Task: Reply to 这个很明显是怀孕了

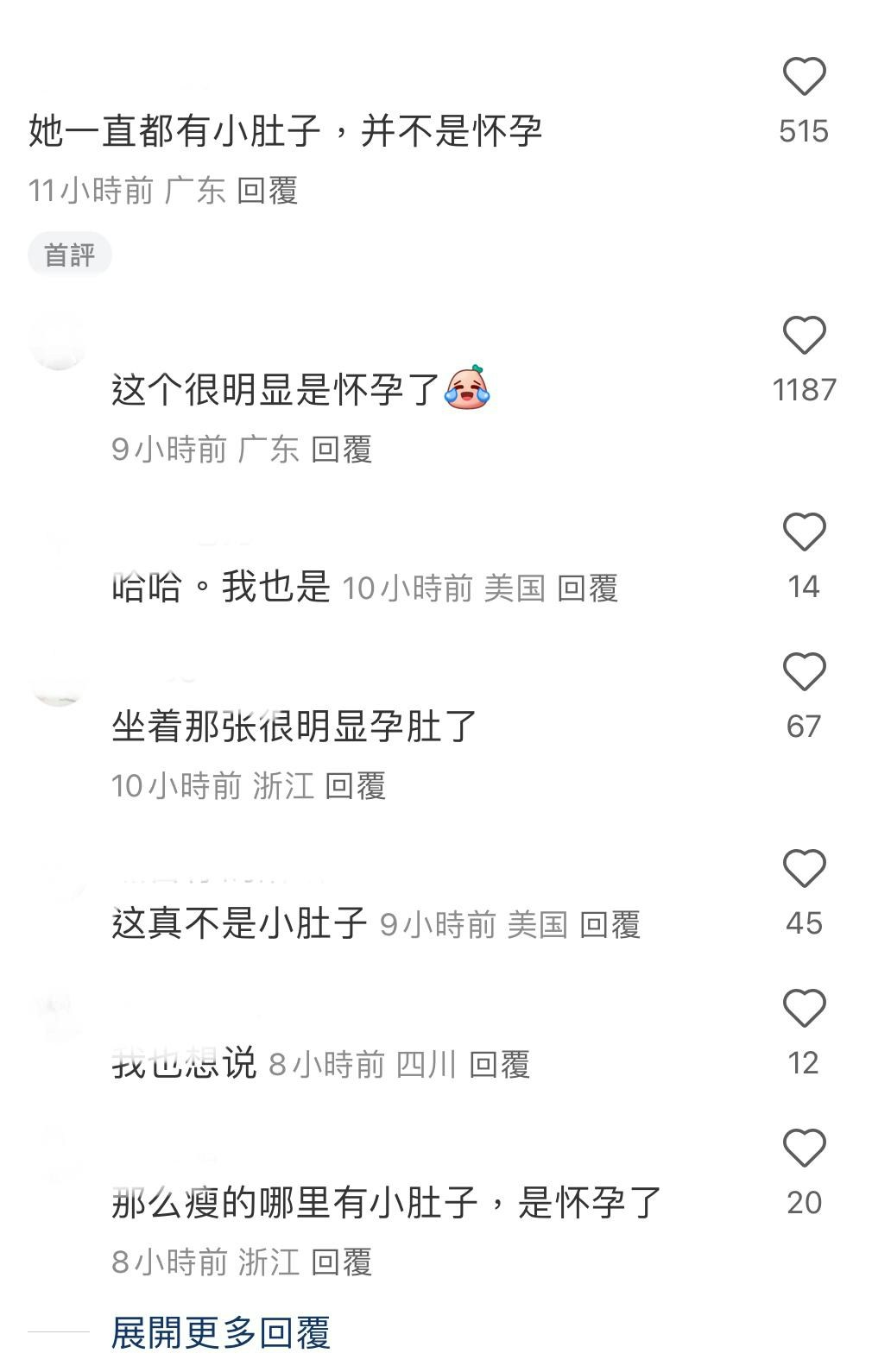Action: [x=341, y=450]
